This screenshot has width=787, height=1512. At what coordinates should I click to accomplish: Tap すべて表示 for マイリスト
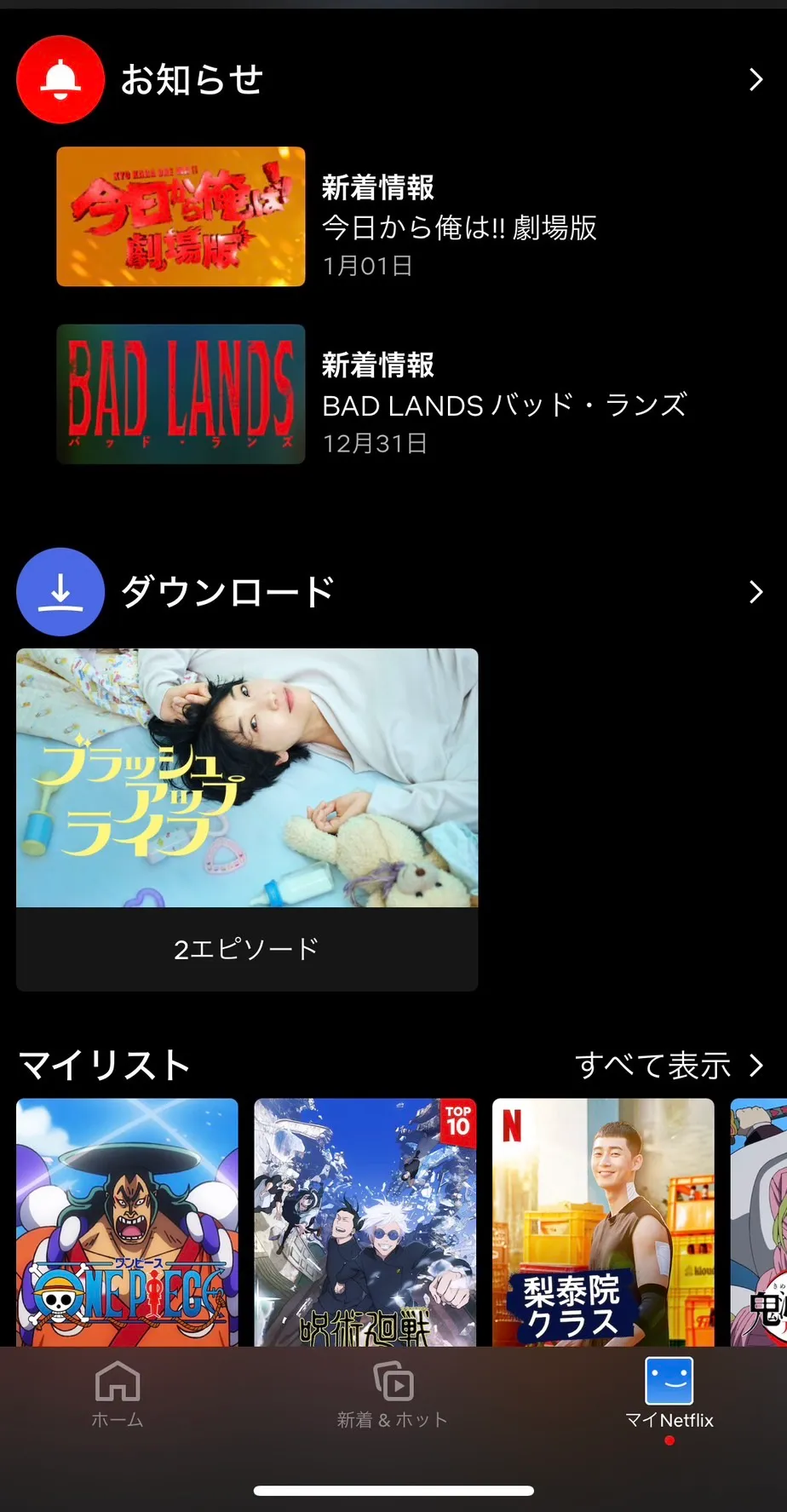669,1066
